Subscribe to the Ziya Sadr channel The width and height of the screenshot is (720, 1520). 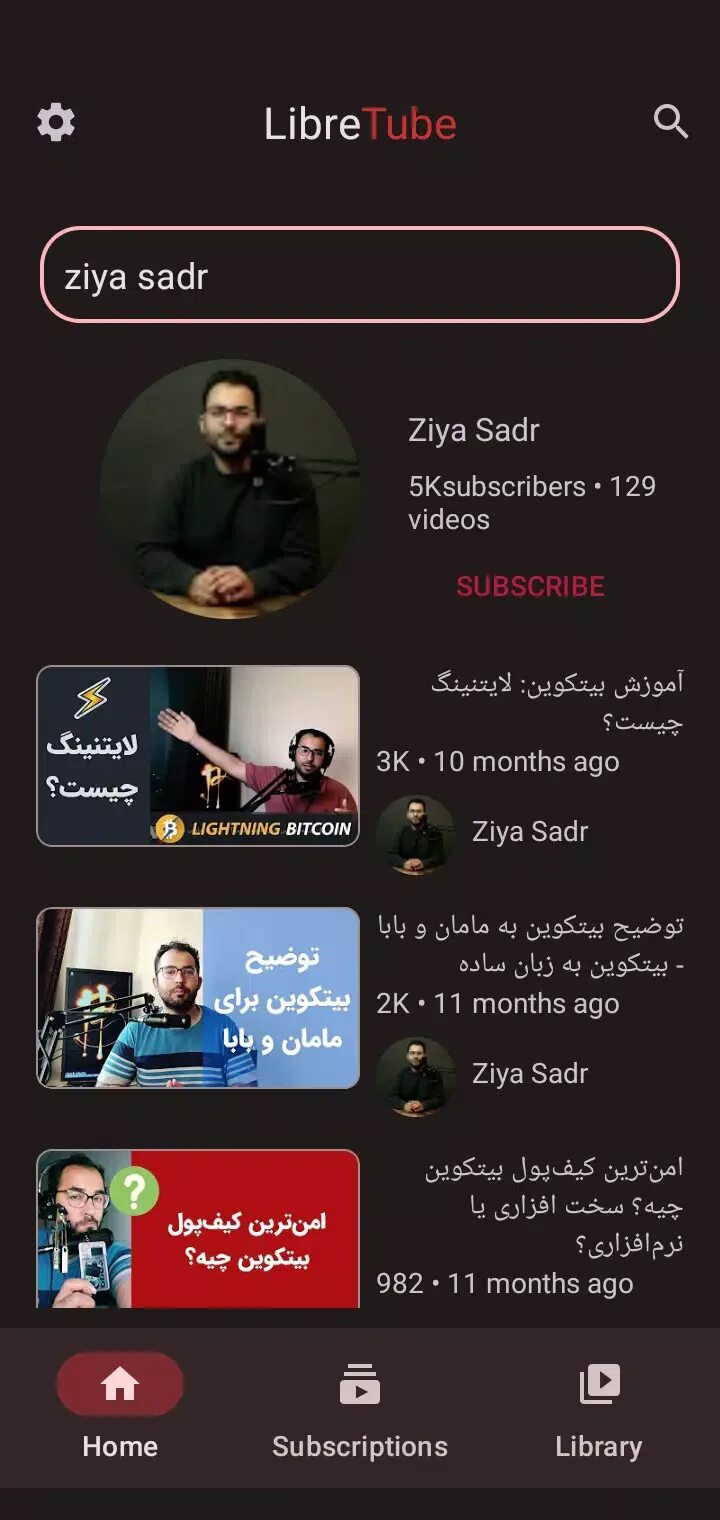tap(530, 586)
